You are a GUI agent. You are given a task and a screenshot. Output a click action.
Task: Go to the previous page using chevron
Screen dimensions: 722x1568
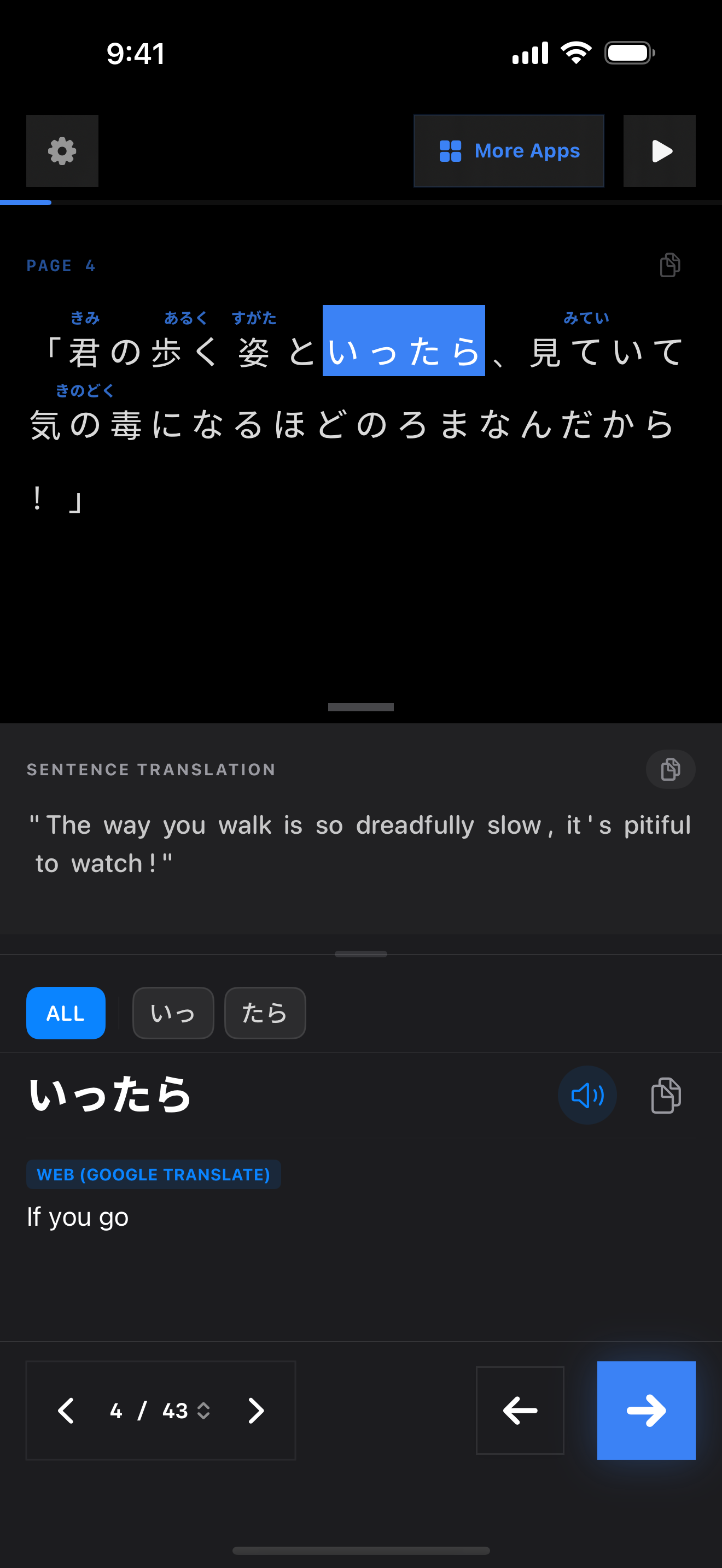coord(66,1411)
